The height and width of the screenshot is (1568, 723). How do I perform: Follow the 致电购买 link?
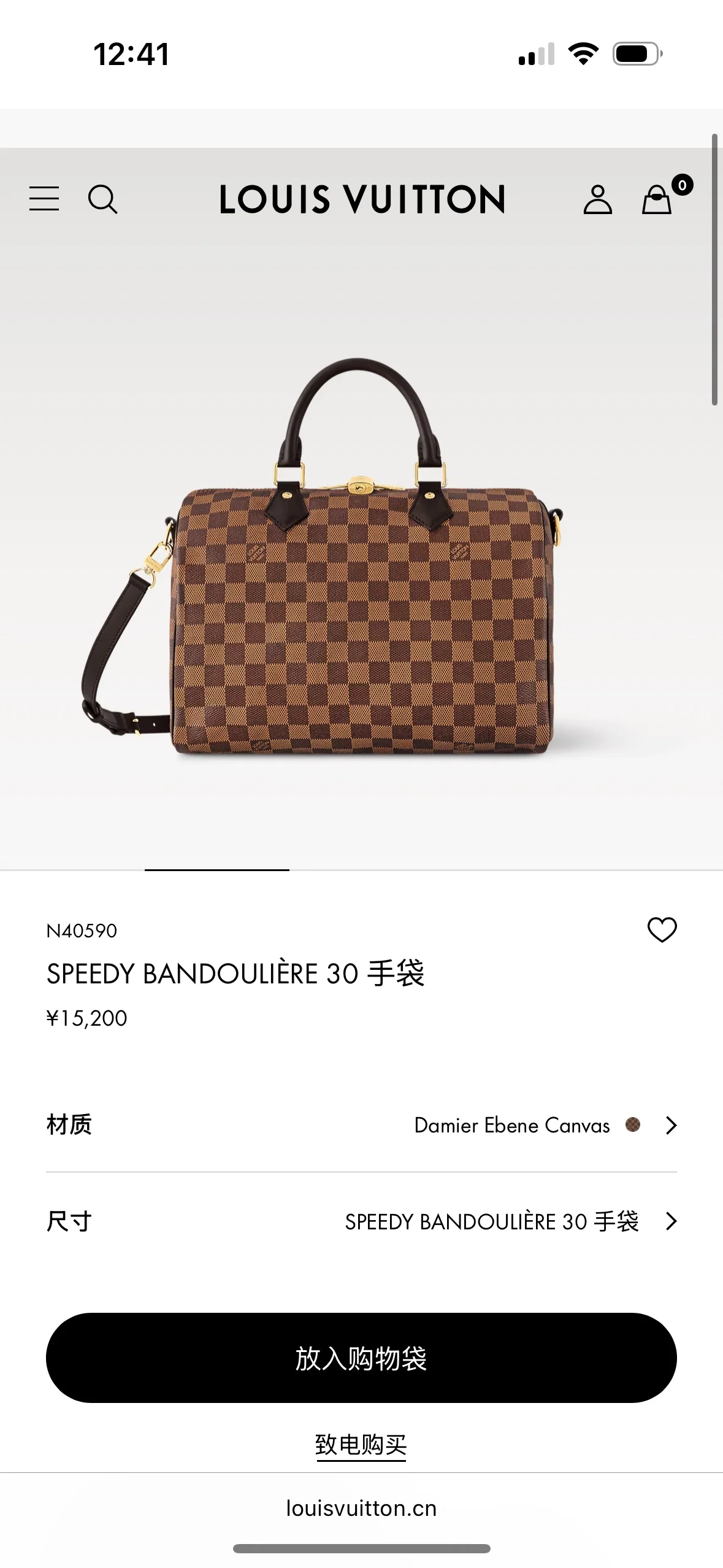[361, 1445]
